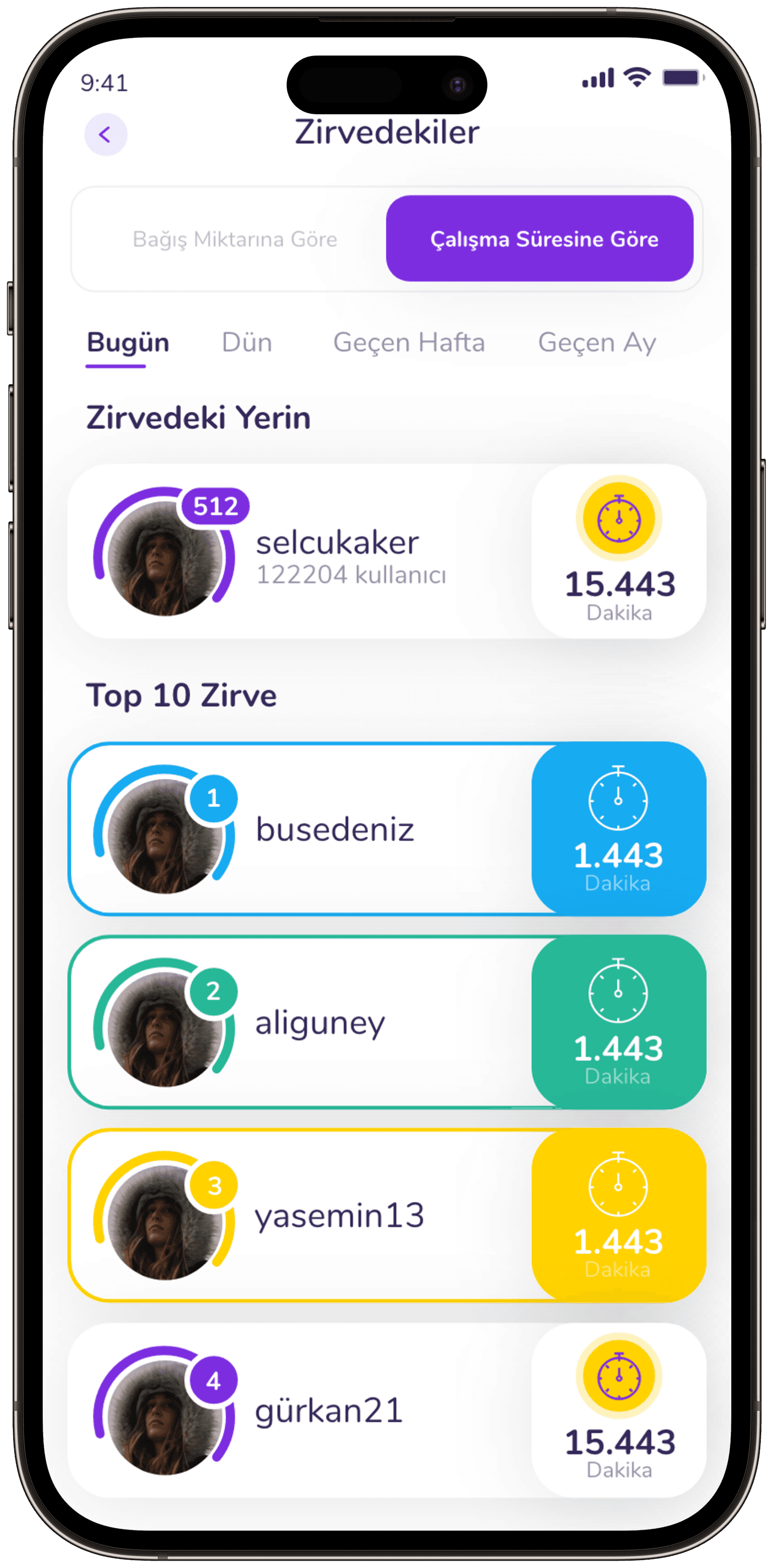Switch to the Dün tab

(247, 343)
